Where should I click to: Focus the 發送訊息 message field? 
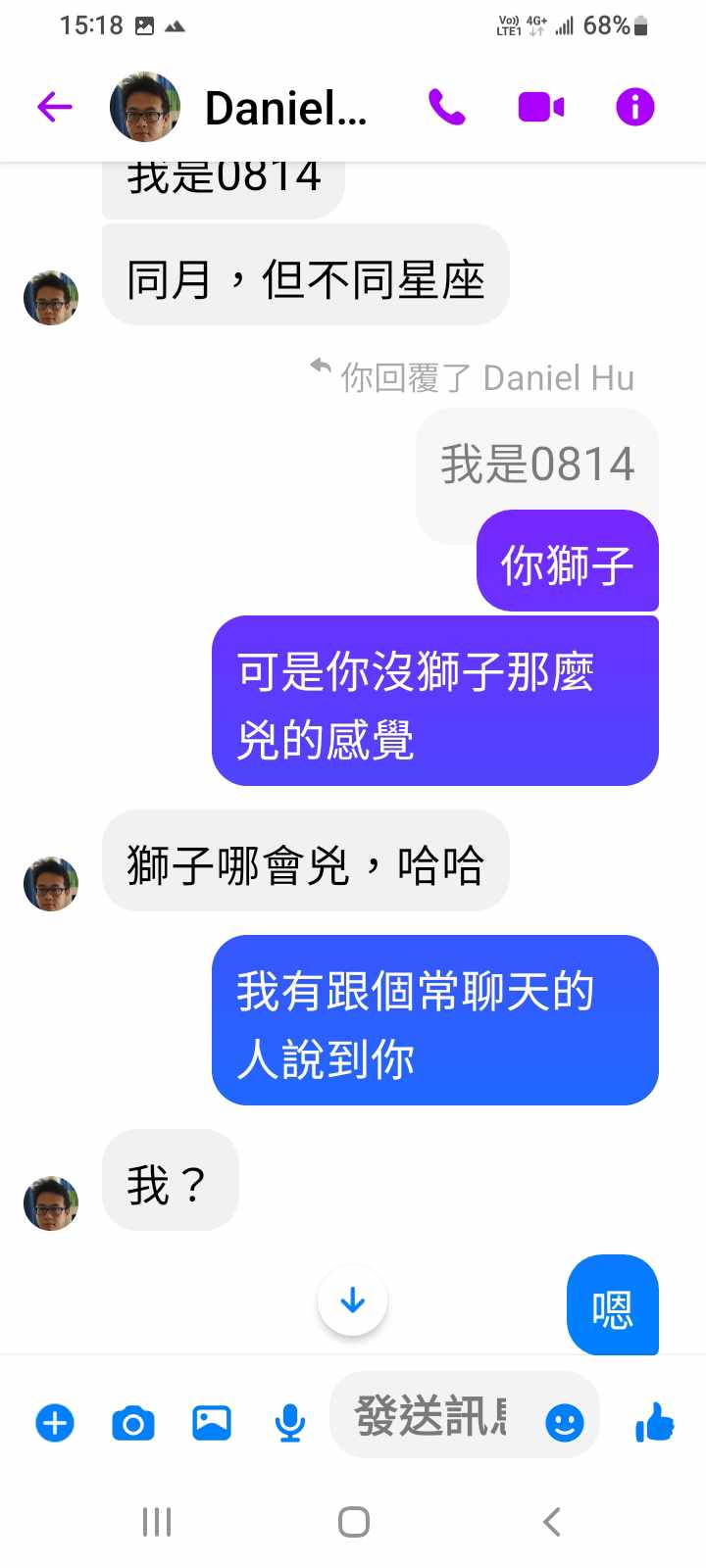[x=431, y=1416]
